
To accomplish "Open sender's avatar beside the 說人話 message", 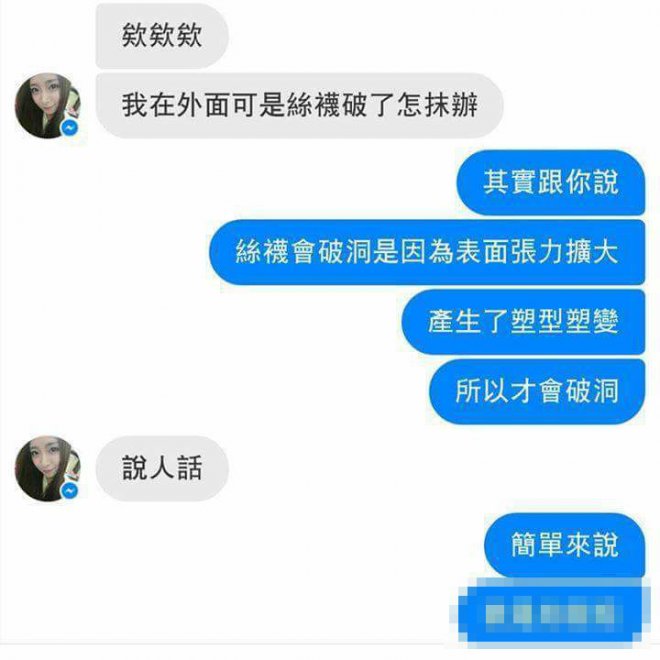I will pos(47,468).
